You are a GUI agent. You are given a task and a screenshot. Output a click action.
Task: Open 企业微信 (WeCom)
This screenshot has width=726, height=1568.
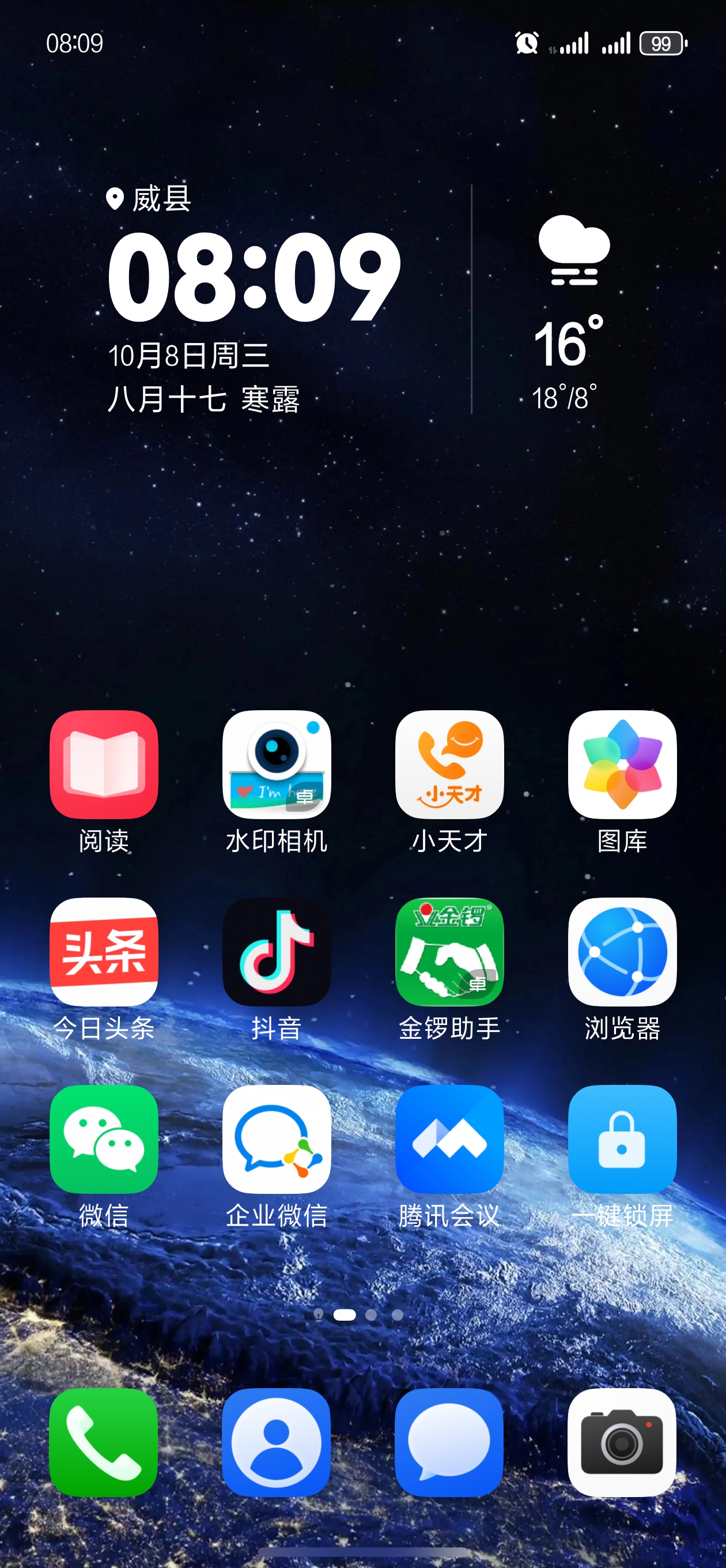click(276, 1139)
